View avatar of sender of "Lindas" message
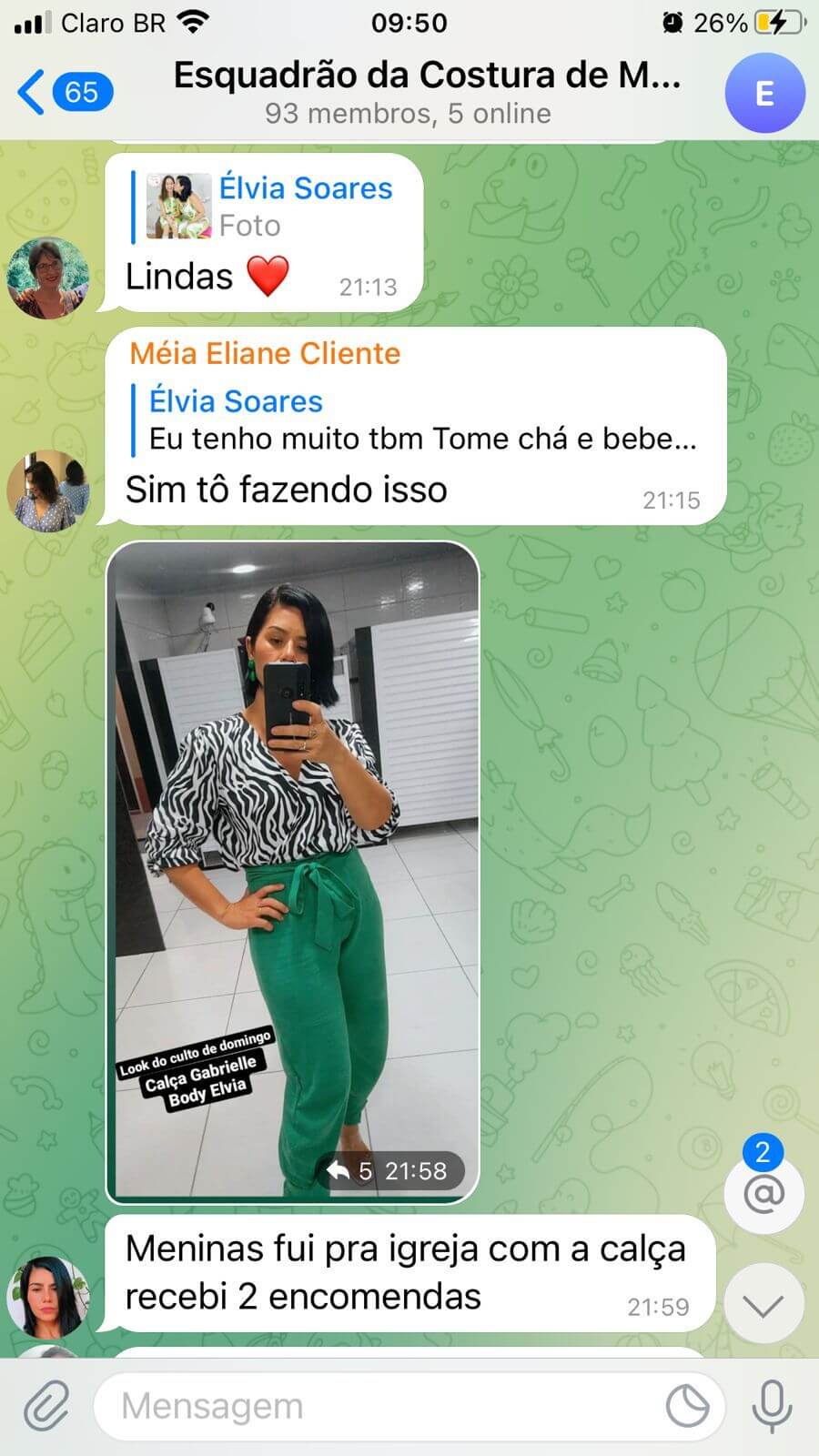This screenshot has width=819, height=1456. pos(48,278)
